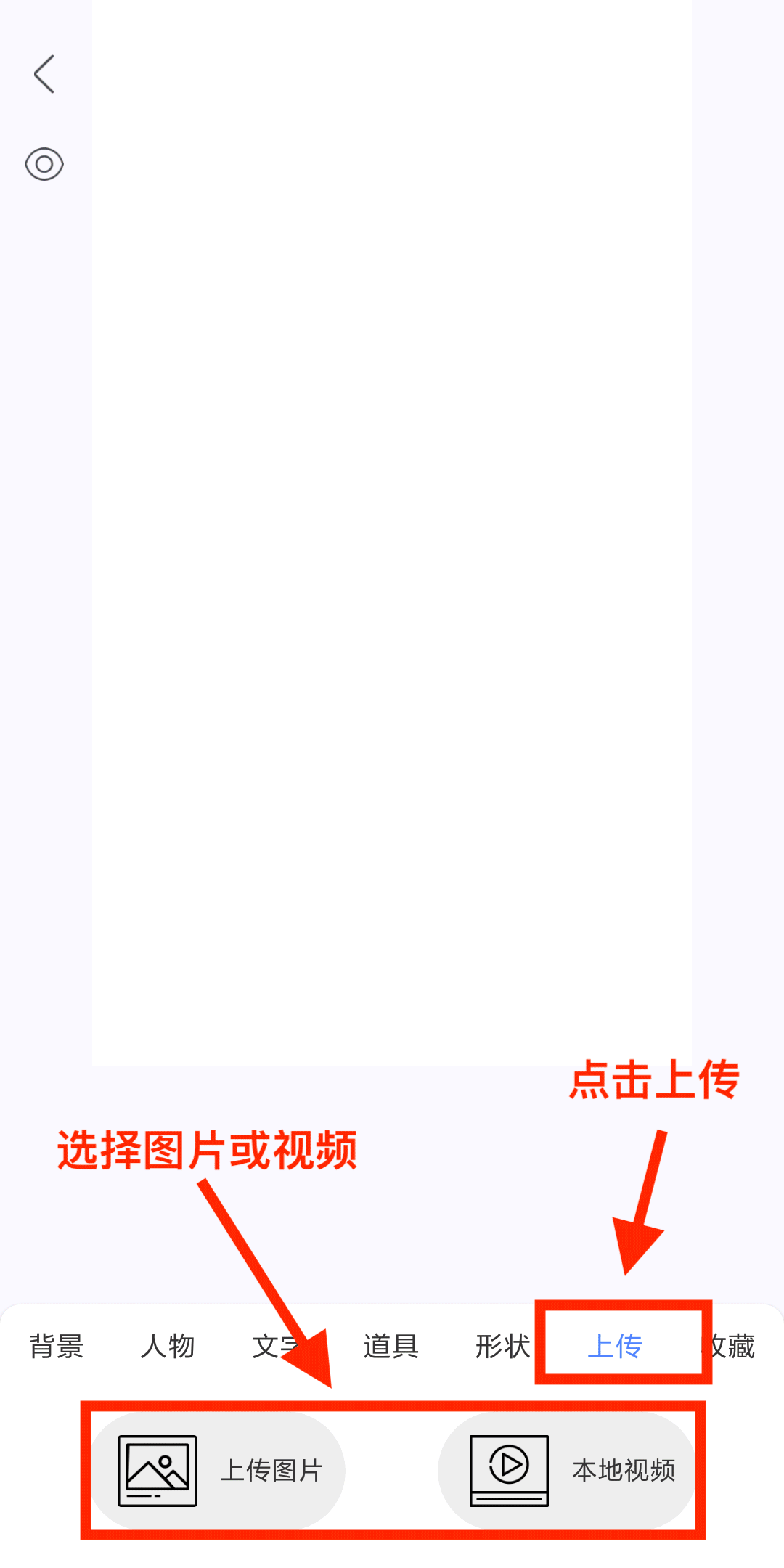Screen dimensions: 784x1568
Task: Open the 背景 tab
Action: click(x=56, y=1347)
